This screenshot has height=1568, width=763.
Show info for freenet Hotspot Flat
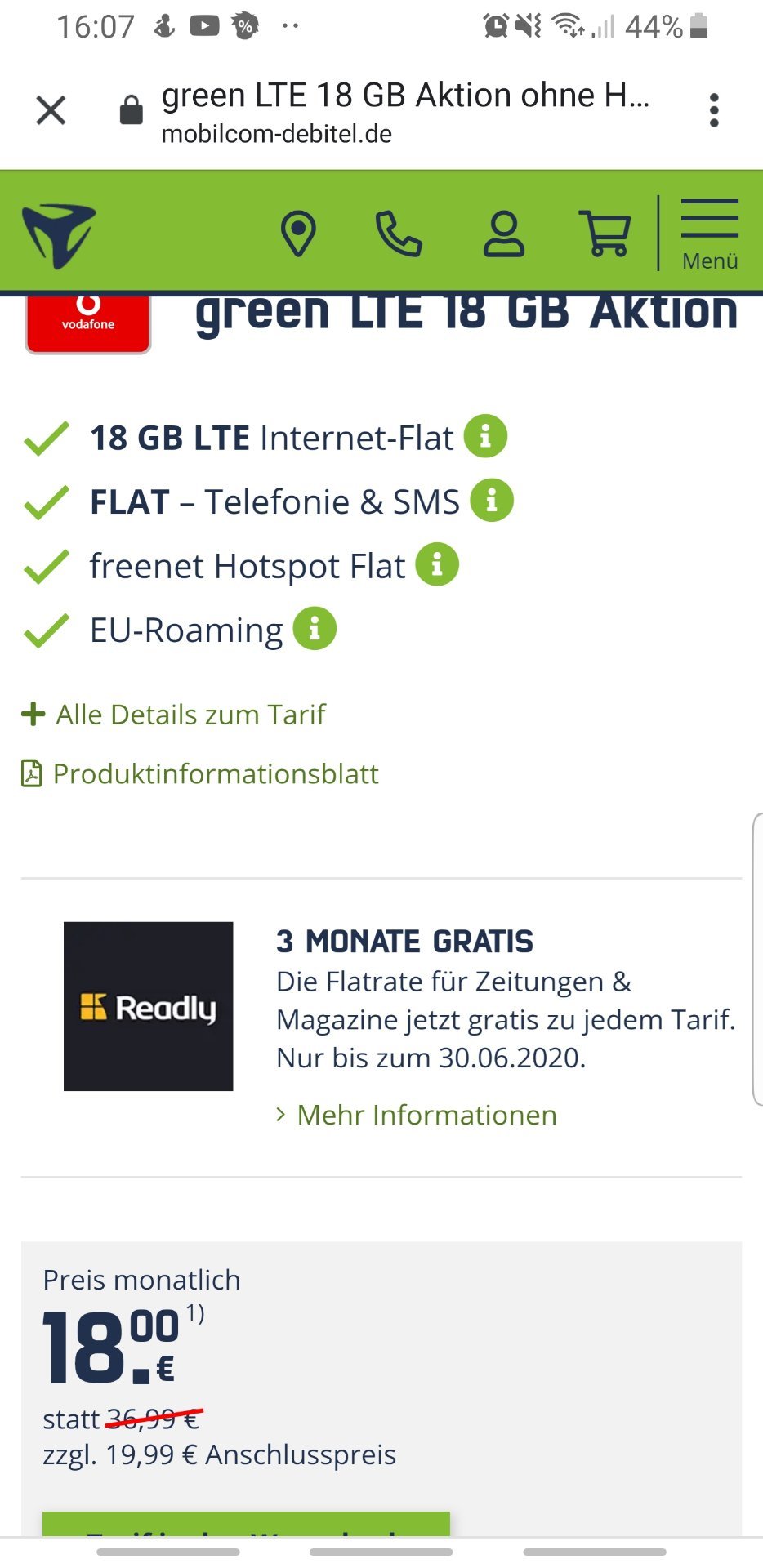click(x=437, y=564)
